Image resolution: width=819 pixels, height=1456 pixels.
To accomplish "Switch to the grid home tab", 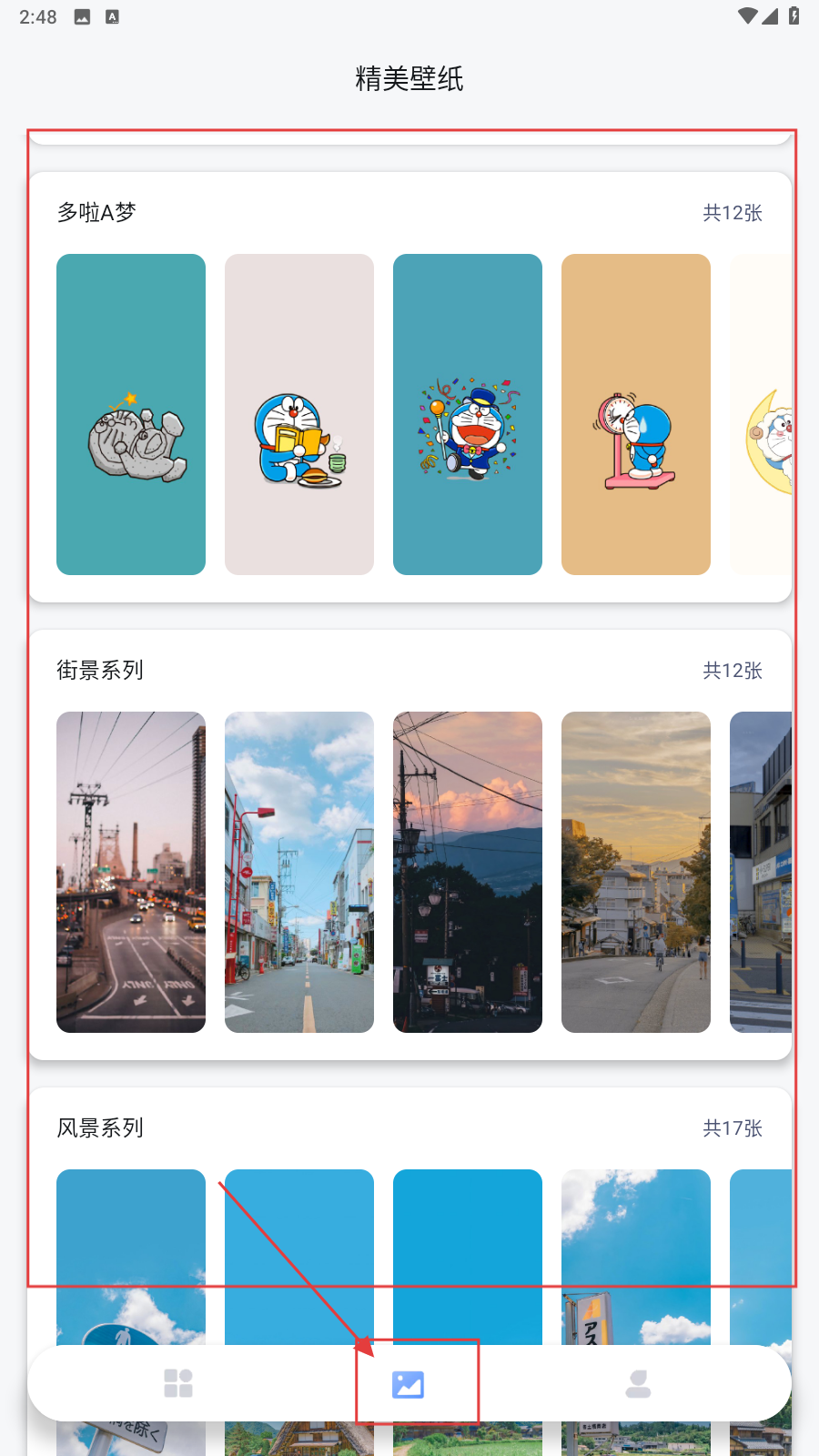I will (x=178, y=1383).
